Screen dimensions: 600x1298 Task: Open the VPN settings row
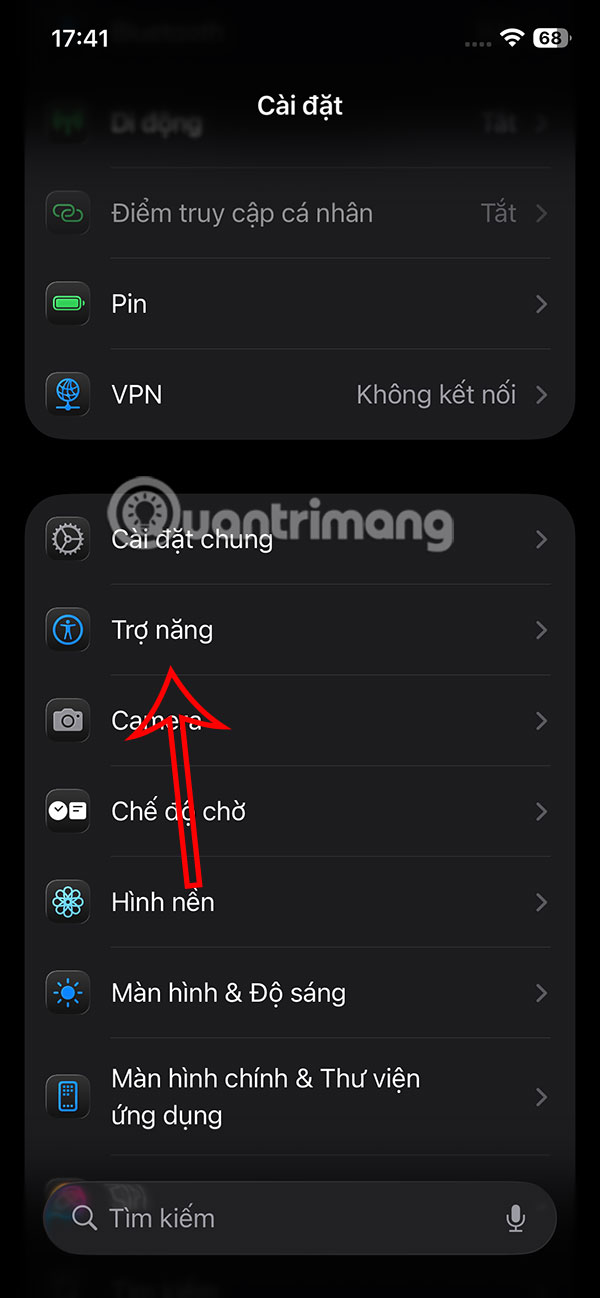(x=300, y=395)
